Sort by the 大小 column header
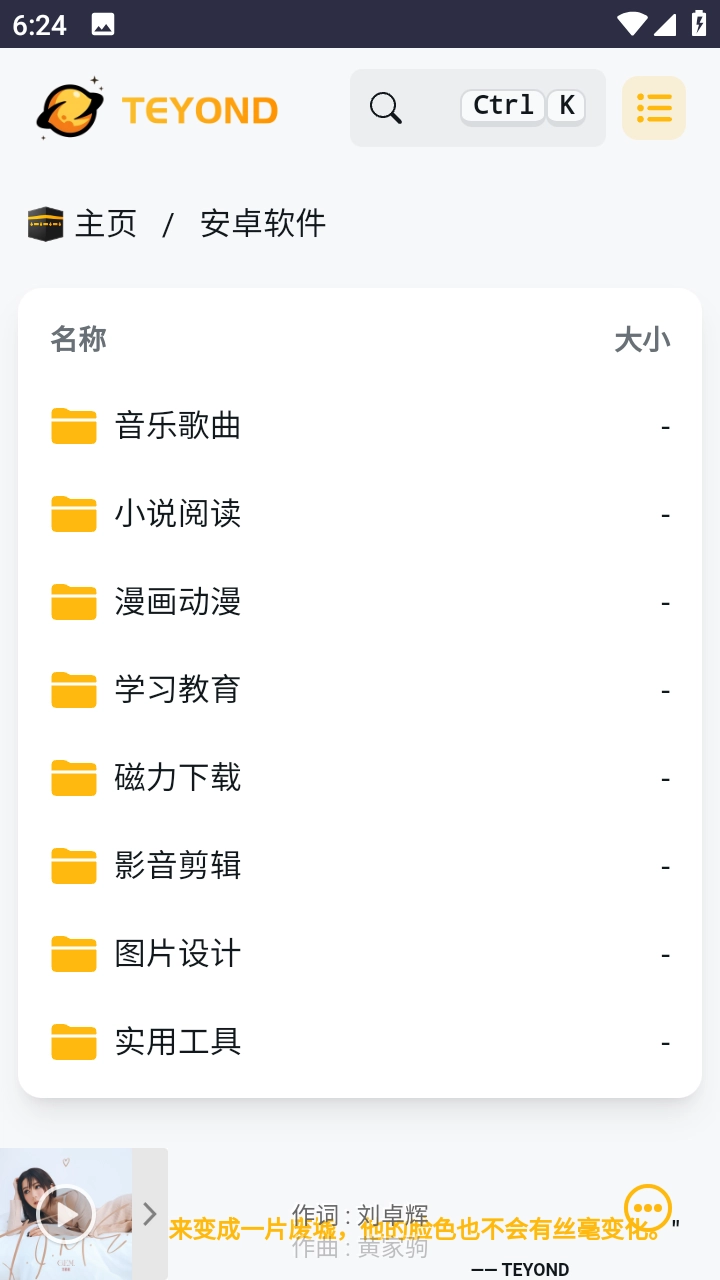Viewport: 720px width, 1280px height. click(644, 340)
